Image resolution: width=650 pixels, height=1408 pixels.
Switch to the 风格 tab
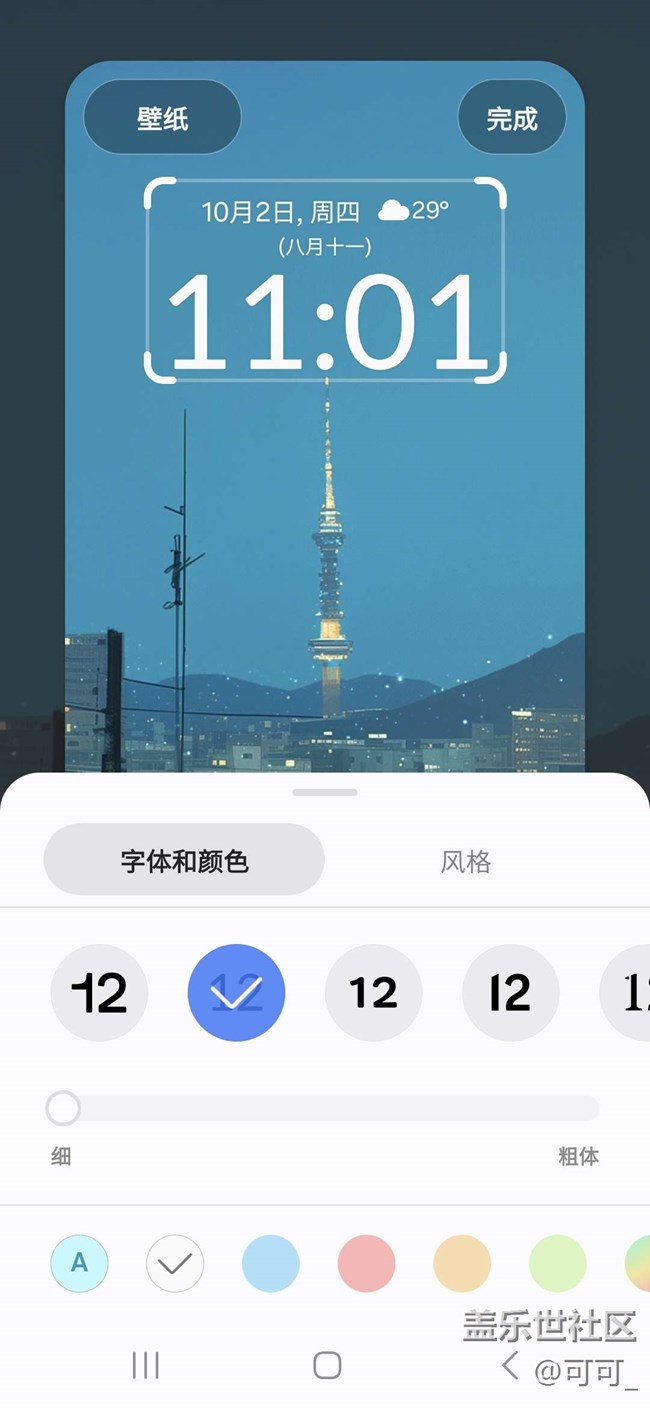tap(466, 861)
